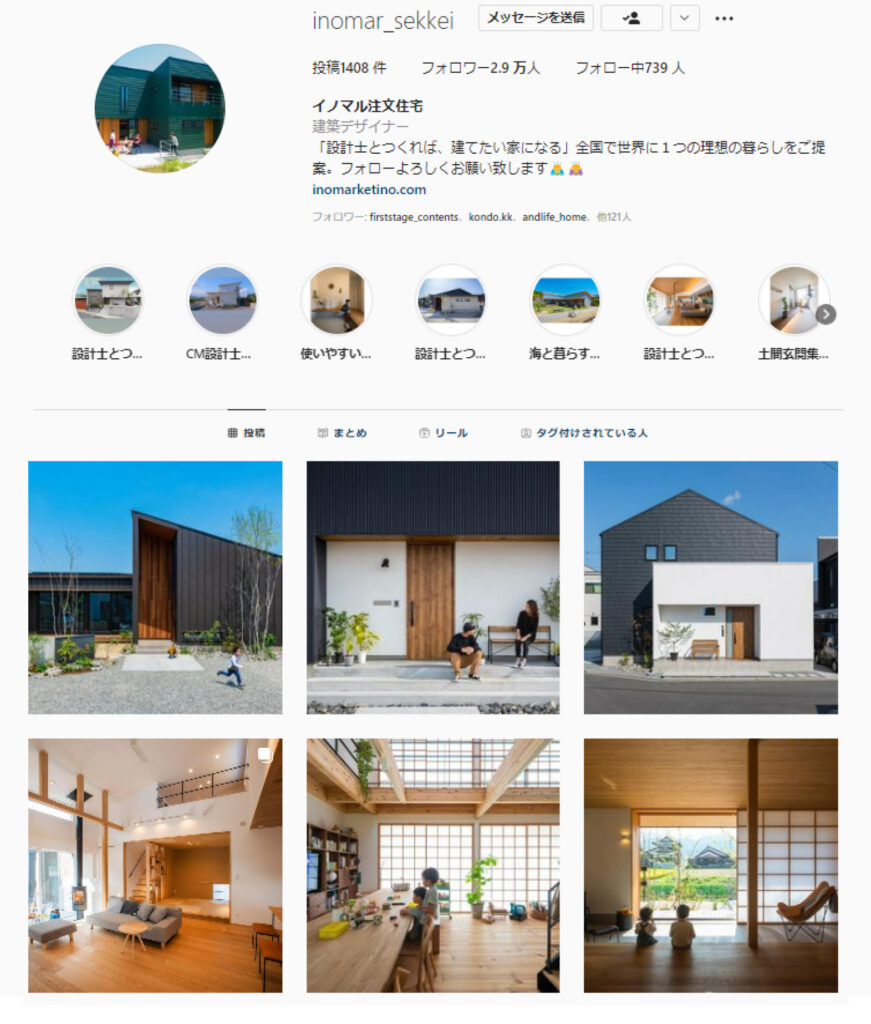Select the 投稿 tab
871x1024 pixels.
[x=246, y=433]
